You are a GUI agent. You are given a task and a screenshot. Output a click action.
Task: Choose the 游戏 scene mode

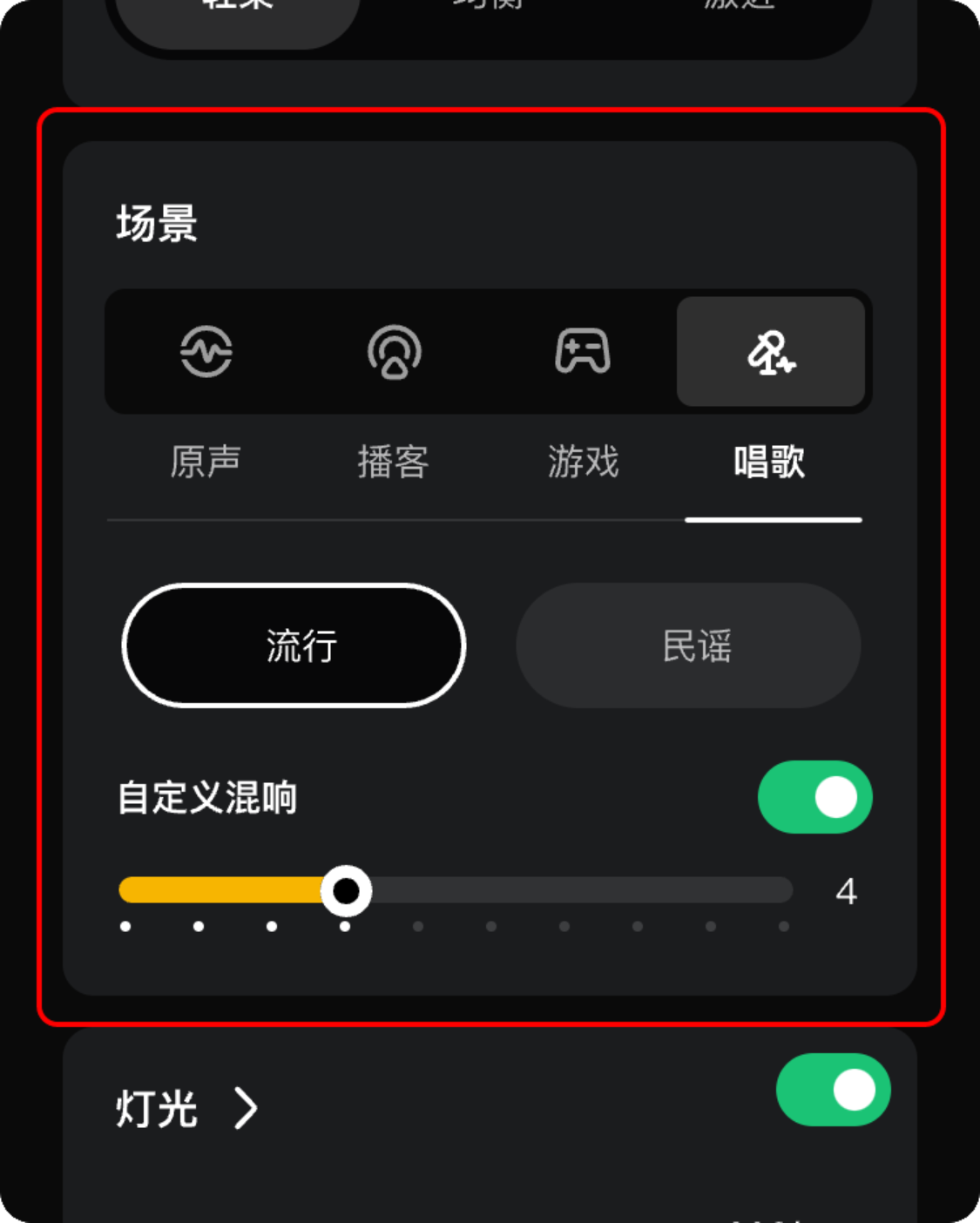[x=583, y=353]
